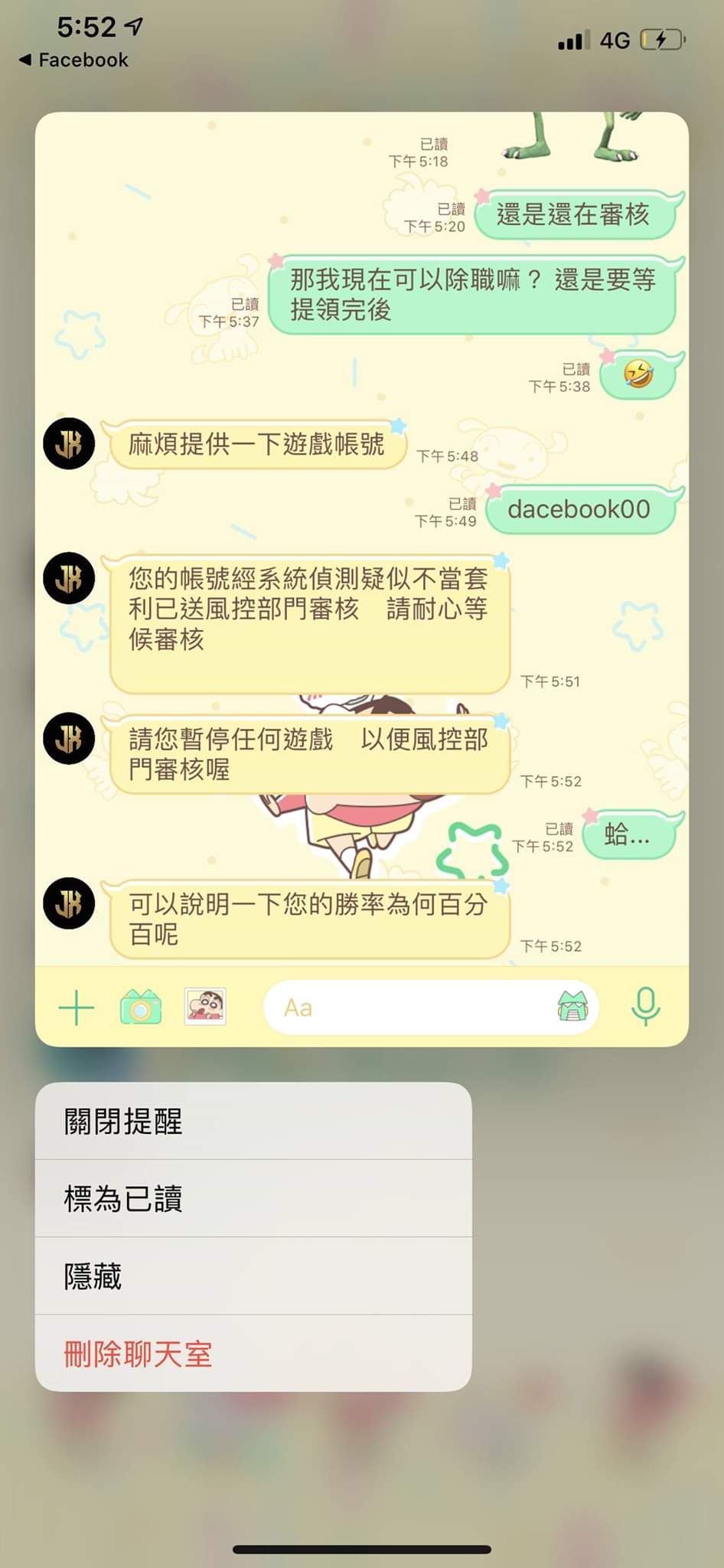Return to Facebook via back link
The image size is (724, 1568).
click(73, 60)
